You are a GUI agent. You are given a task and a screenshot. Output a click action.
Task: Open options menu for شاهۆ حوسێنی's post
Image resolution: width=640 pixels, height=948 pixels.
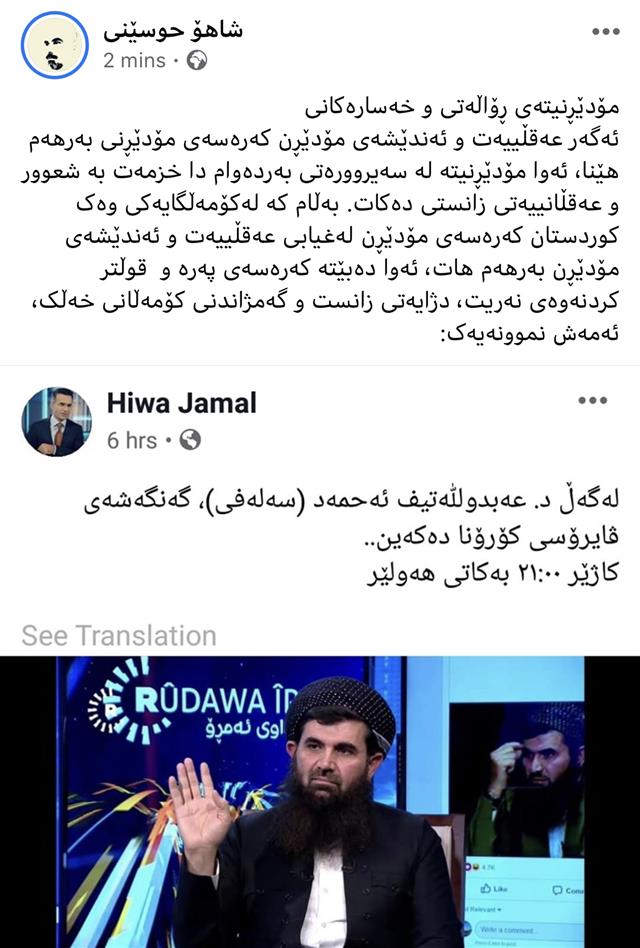(605, 32)
